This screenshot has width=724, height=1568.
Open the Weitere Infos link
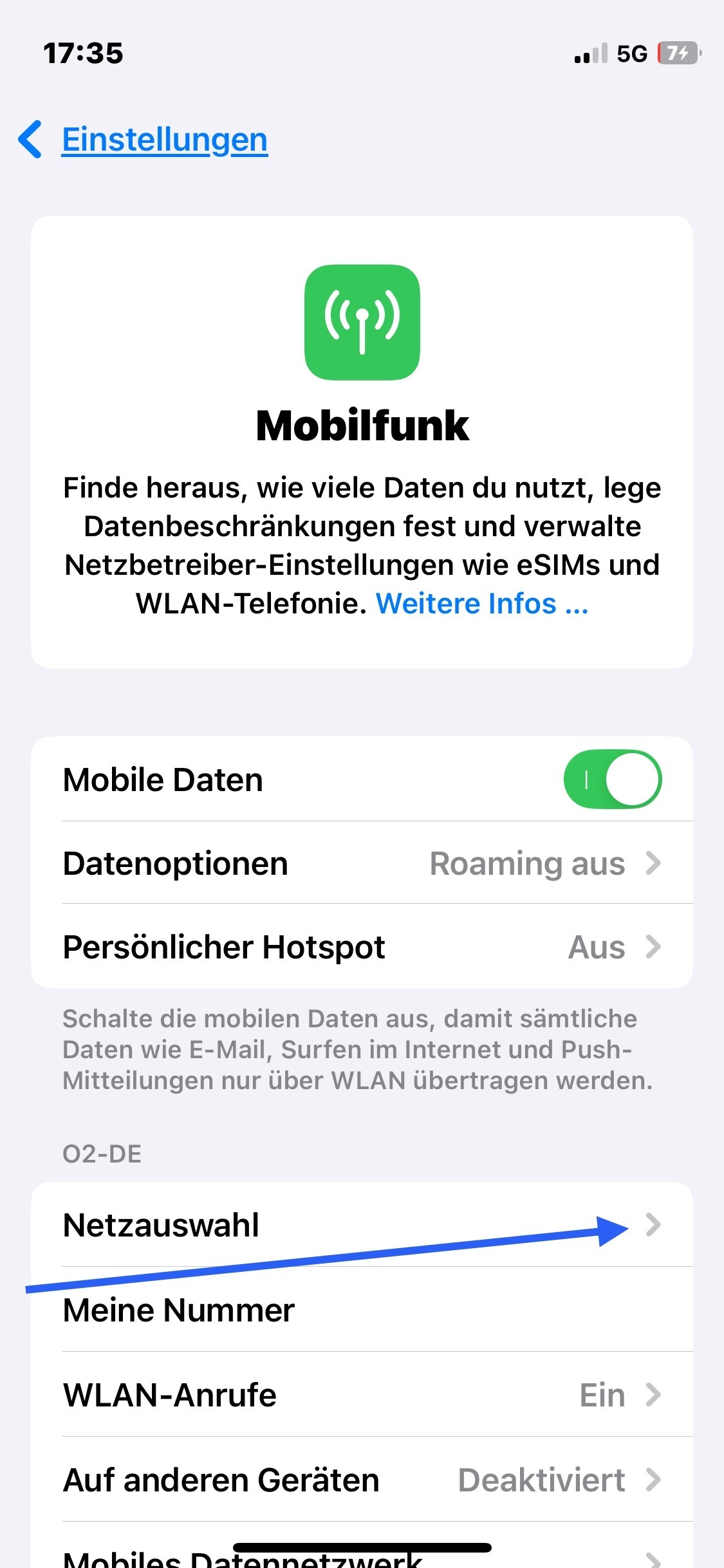482,604
